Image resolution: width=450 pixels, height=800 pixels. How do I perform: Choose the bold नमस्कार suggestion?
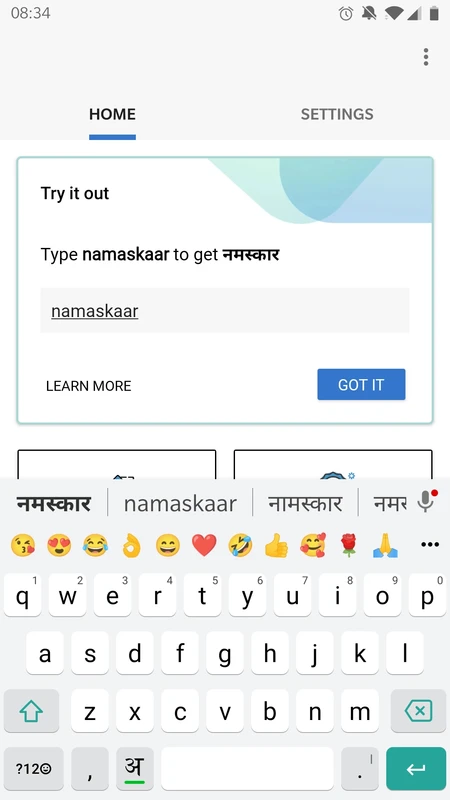[x=54, y=504]
